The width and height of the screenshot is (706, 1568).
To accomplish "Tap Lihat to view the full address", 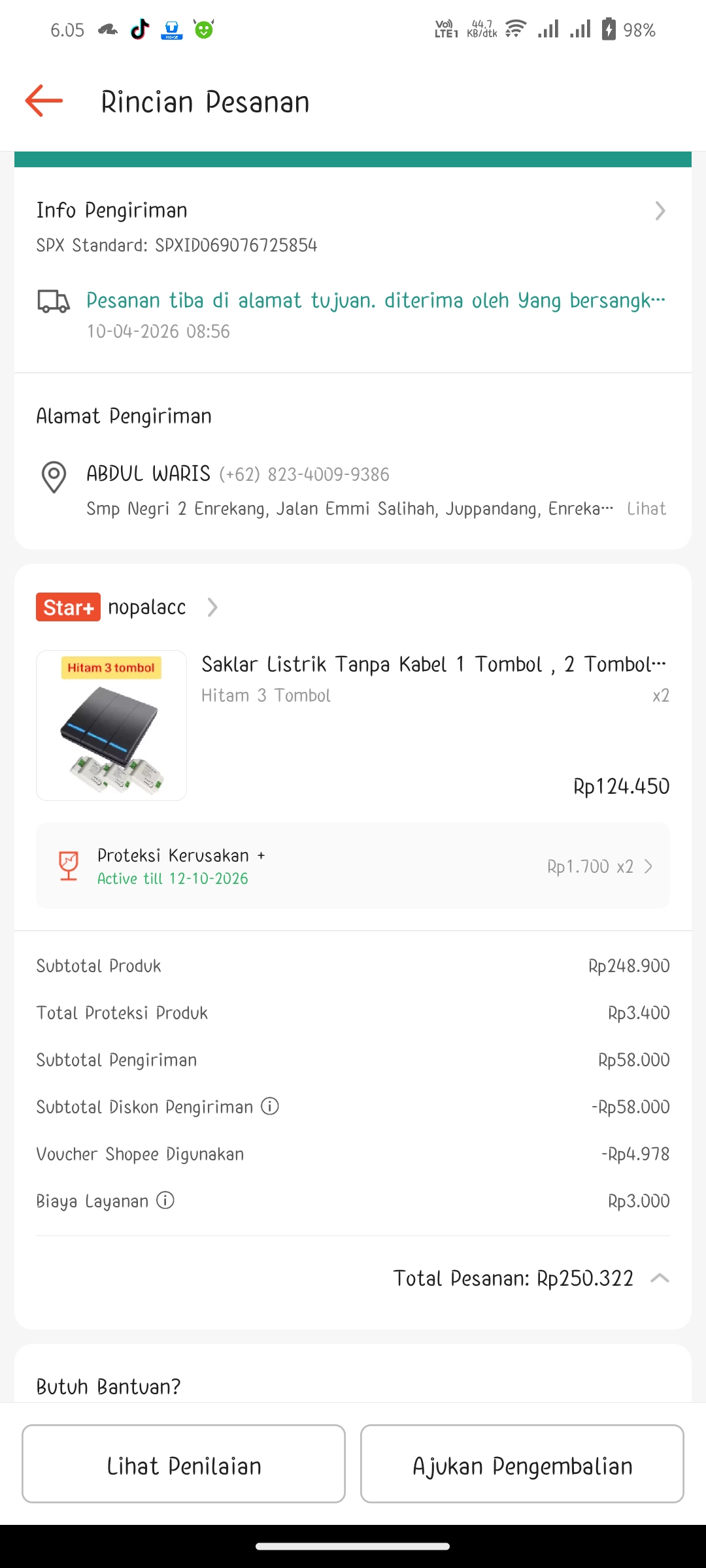I will (646, 509).
